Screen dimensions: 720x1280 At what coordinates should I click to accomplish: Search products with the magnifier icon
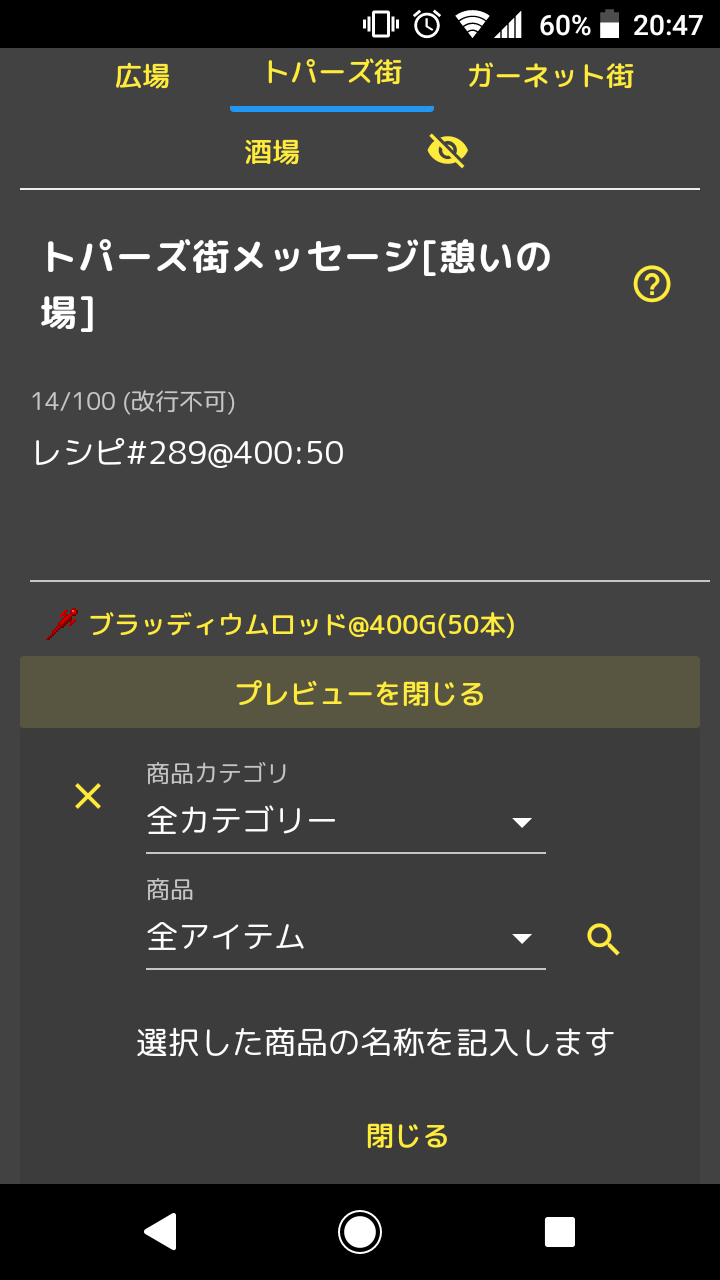click(603, 939)
